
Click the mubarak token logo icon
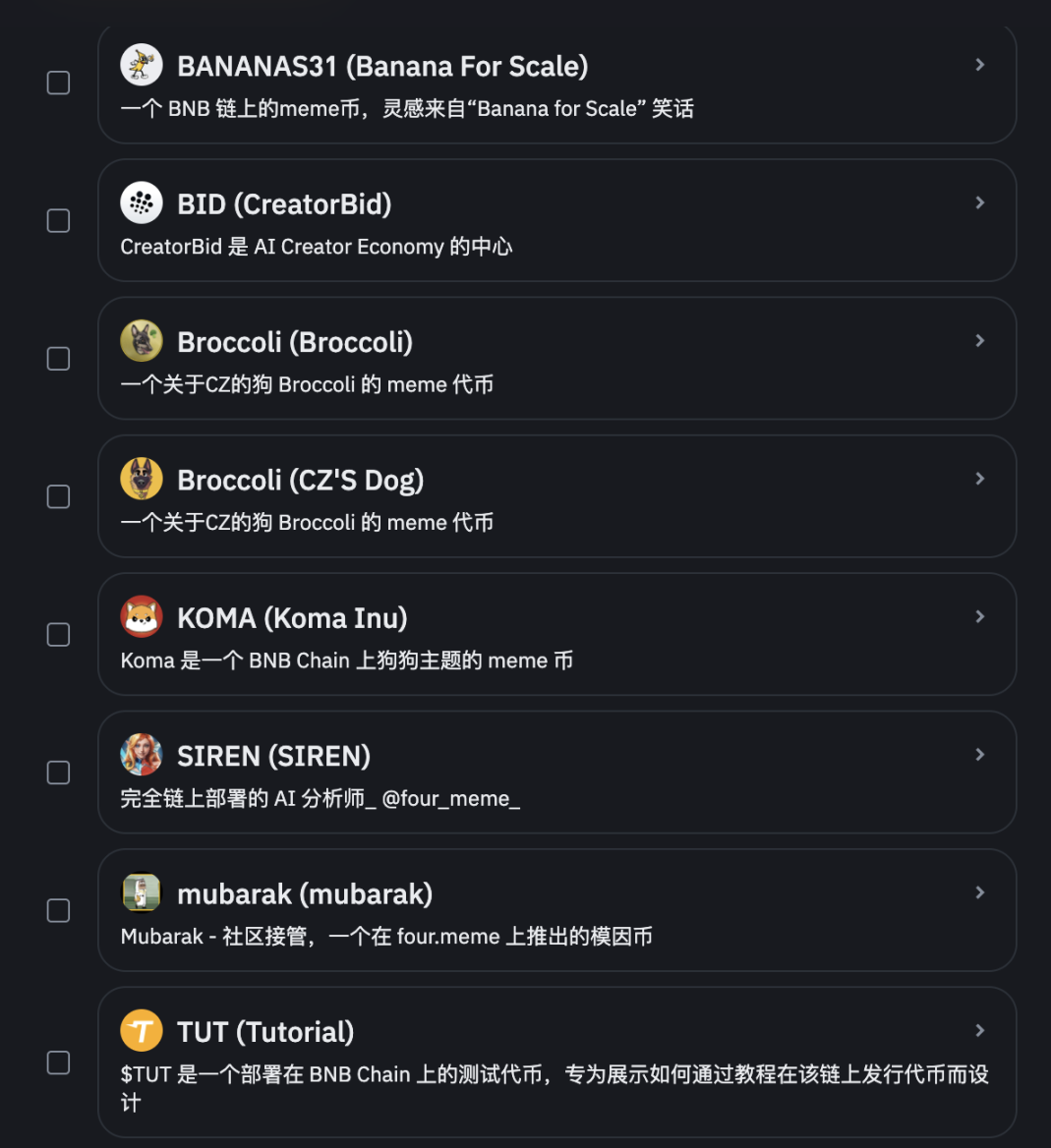pos(141,891)
